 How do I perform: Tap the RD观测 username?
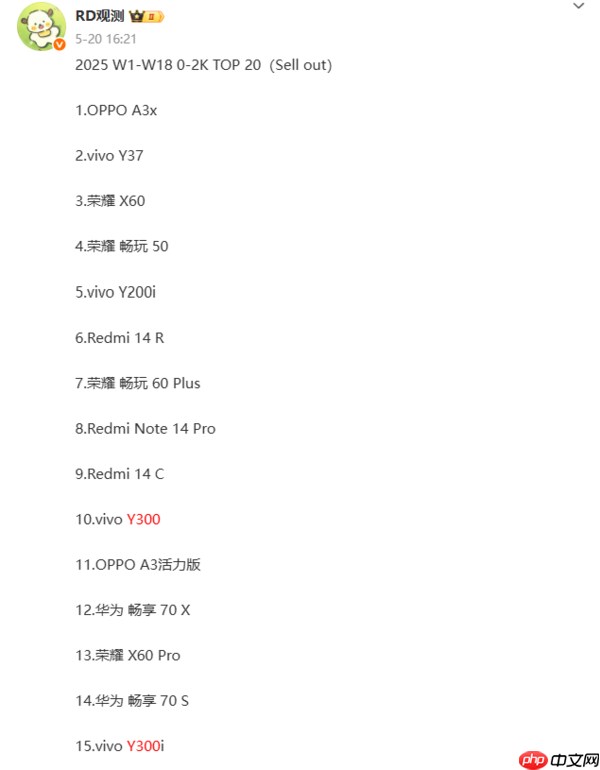(98, 16)
